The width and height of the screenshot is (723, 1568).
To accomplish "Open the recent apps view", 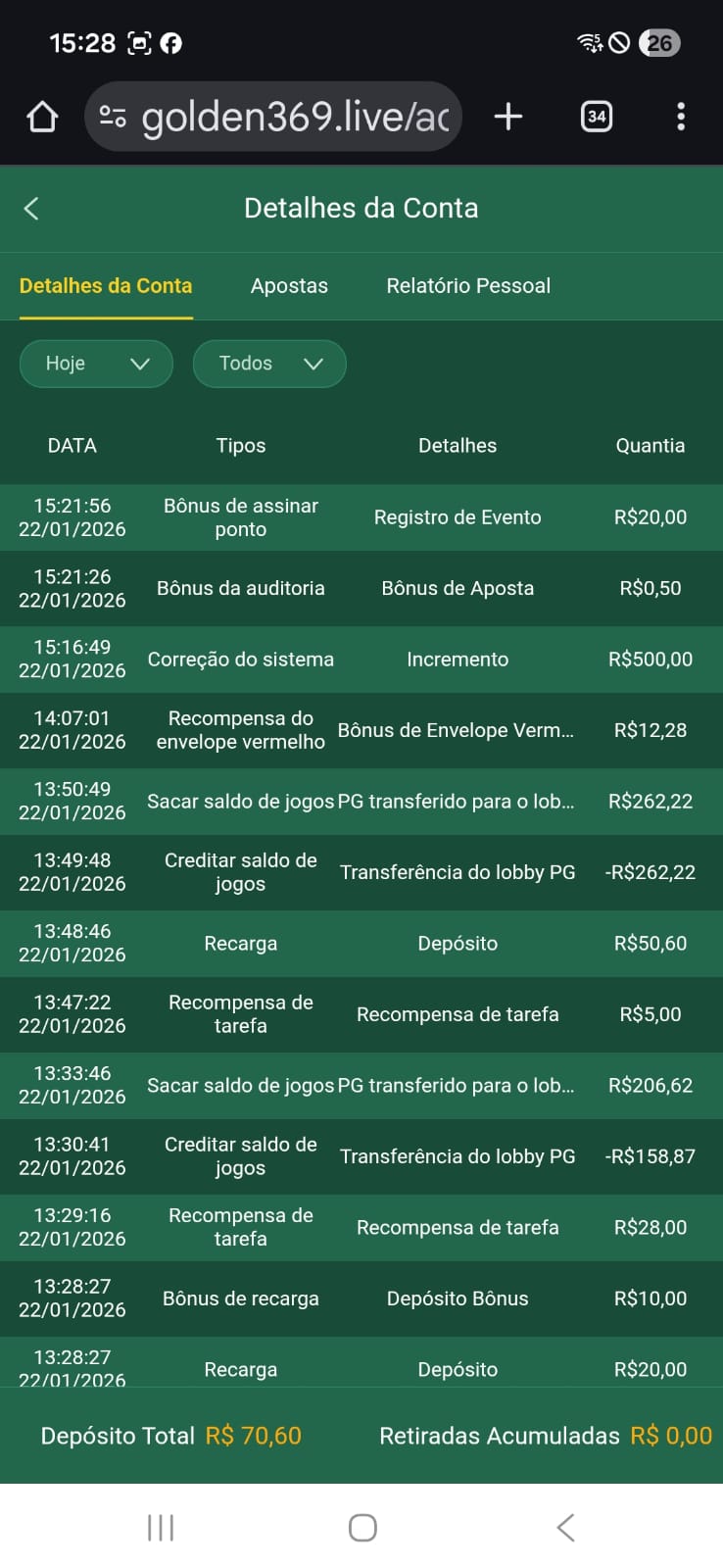I will (161, 1527).
